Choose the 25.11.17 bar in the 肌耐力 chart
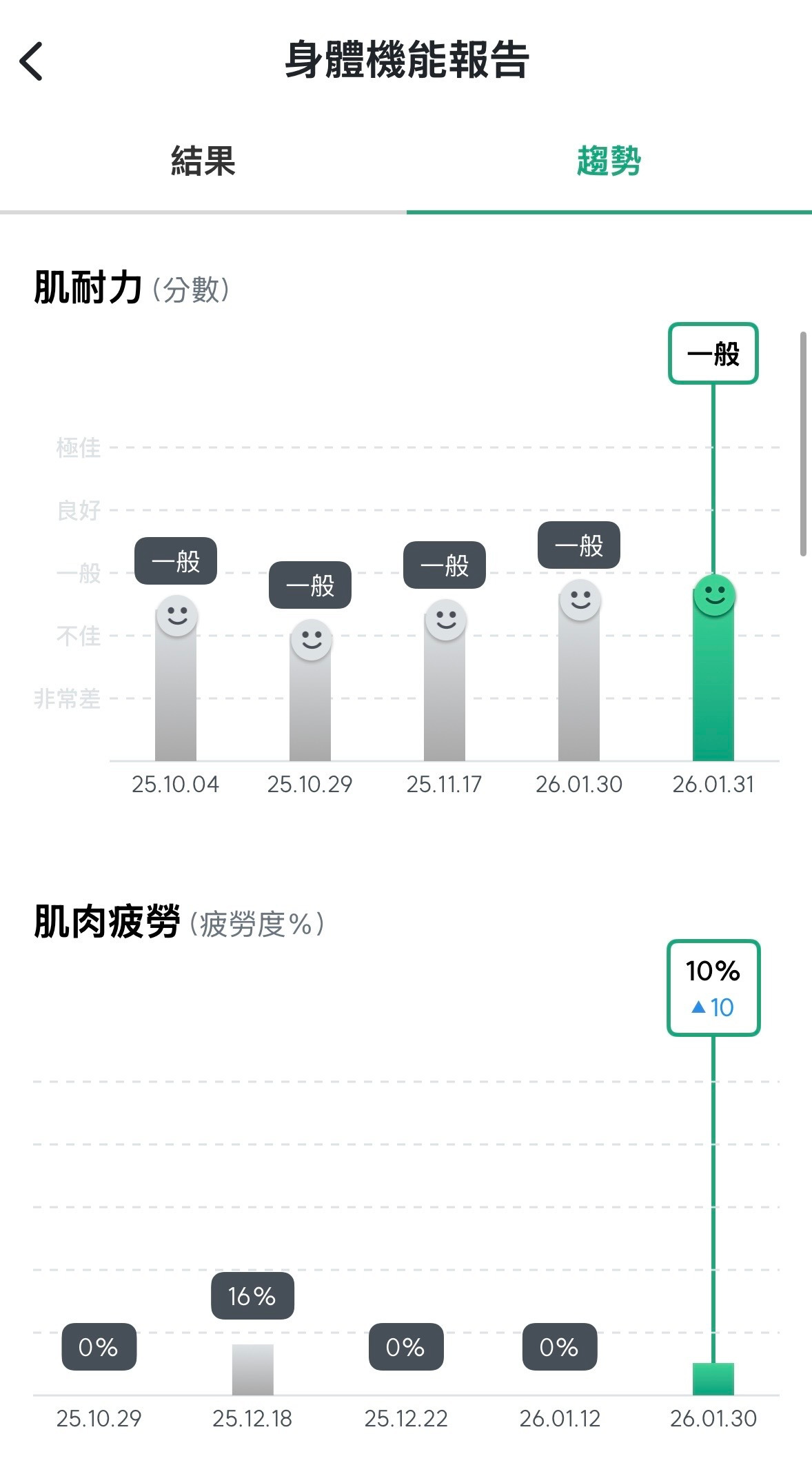 [x=445, y=688]
